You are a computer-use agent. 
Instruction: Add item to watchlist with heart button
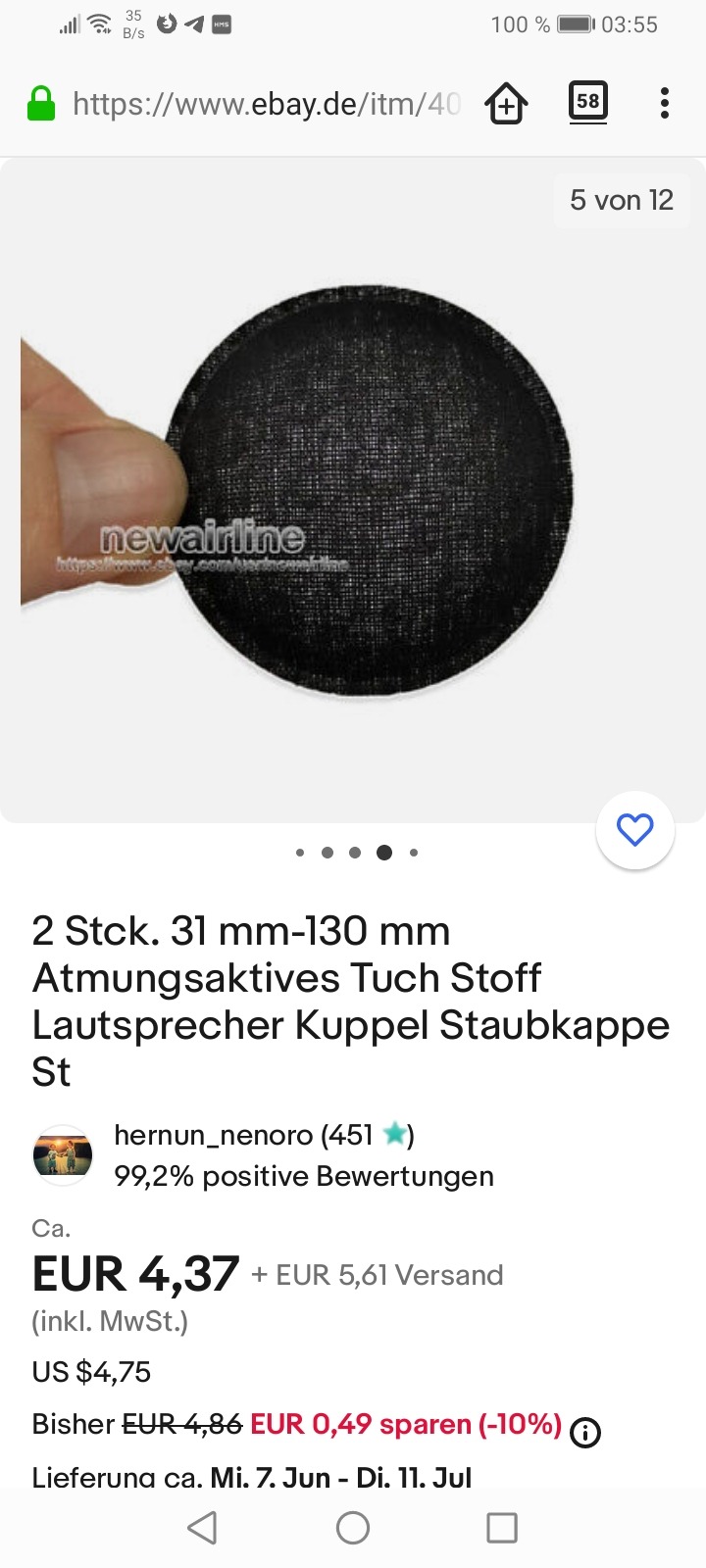(x=634, y=830)
